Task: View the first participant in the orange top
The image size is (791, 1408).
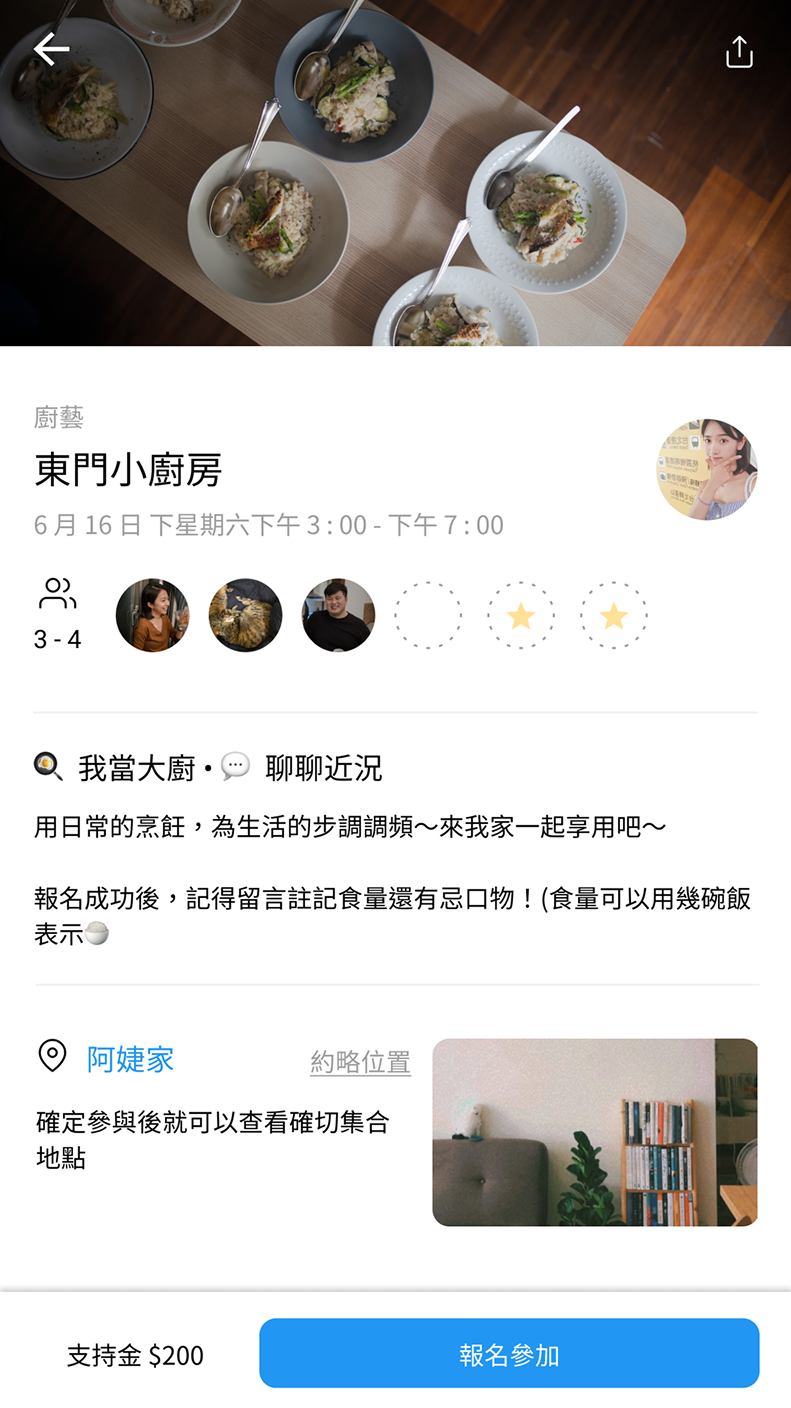Action: click(152, 615)
